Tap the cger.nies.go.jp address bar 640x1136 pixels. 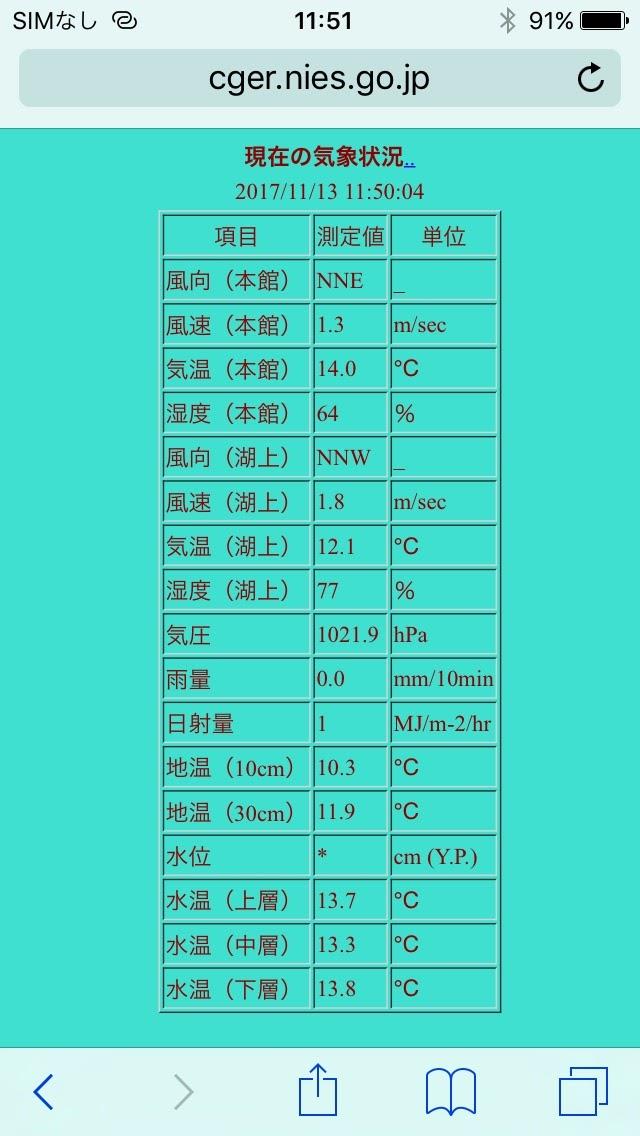(320, 78)
